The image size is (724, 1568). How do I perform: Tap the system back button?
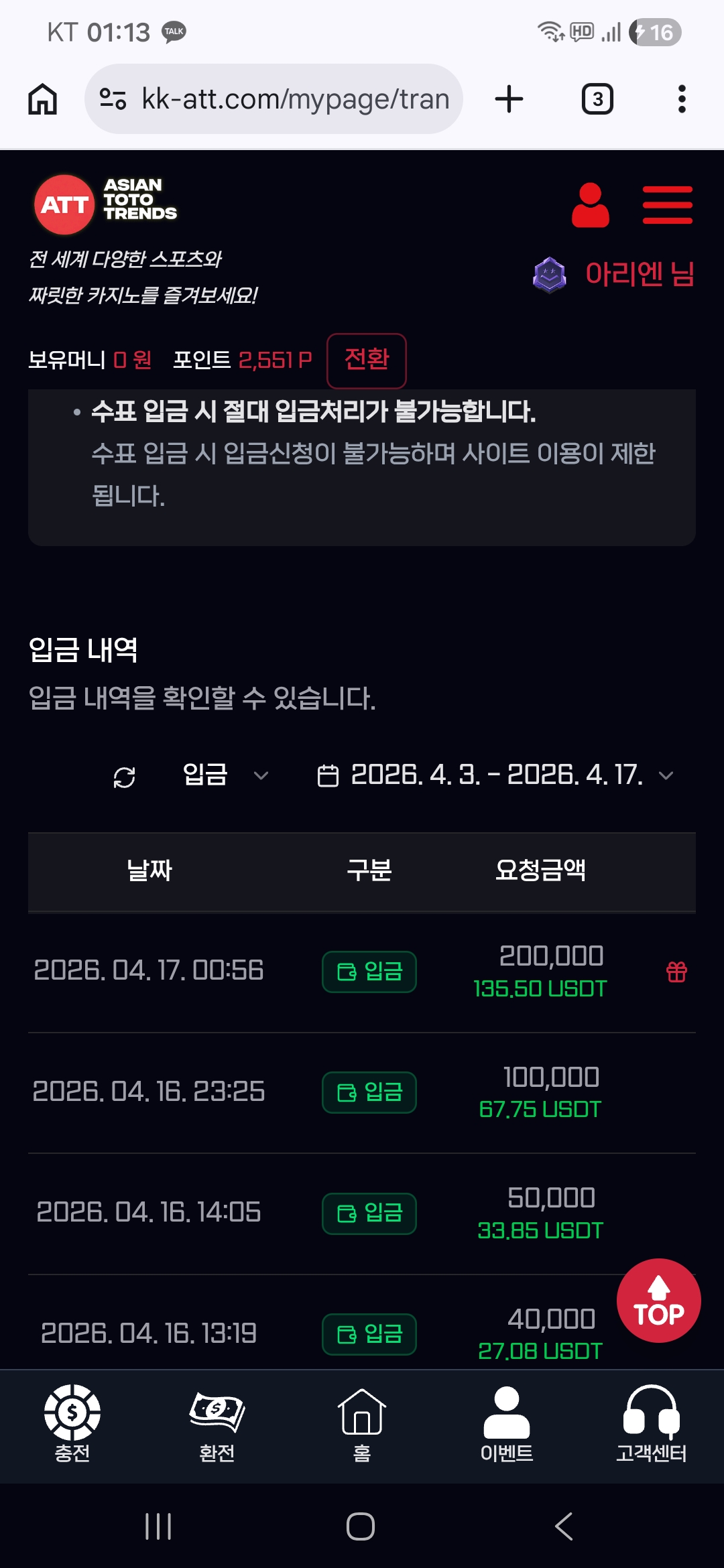coord(564,1526)
